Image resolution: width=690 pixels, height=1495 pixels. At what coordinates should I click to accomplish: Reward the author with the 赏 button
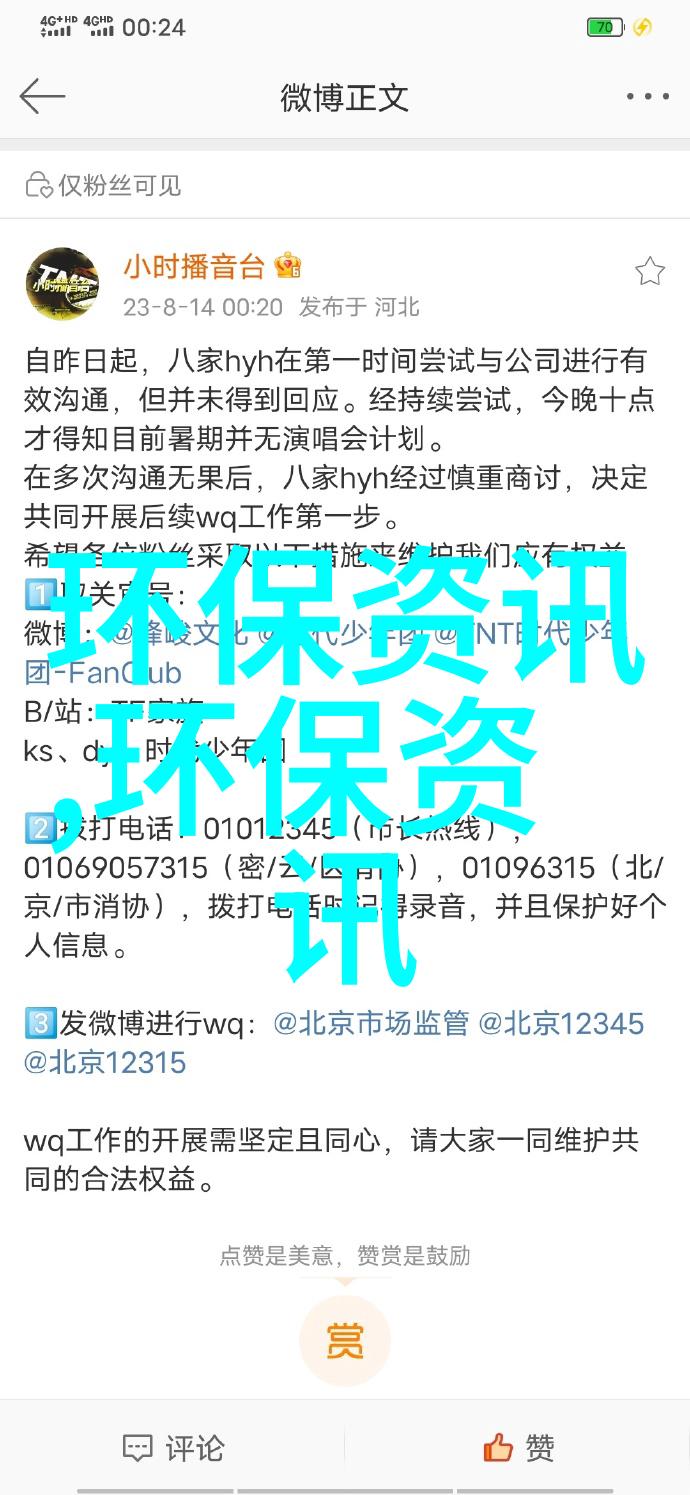tap(344, 1340)
